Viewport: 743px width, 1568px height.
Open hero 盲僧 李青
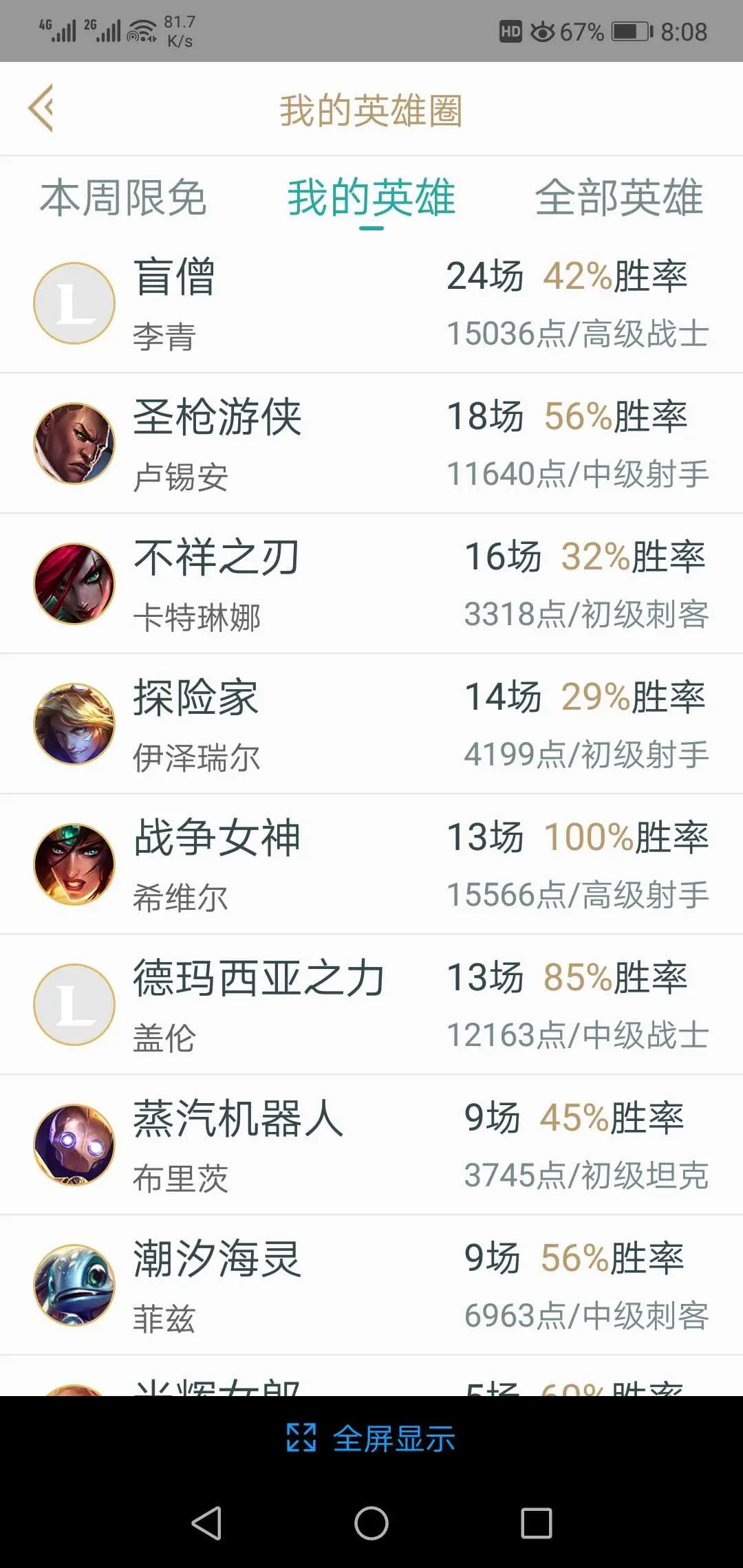371,303
